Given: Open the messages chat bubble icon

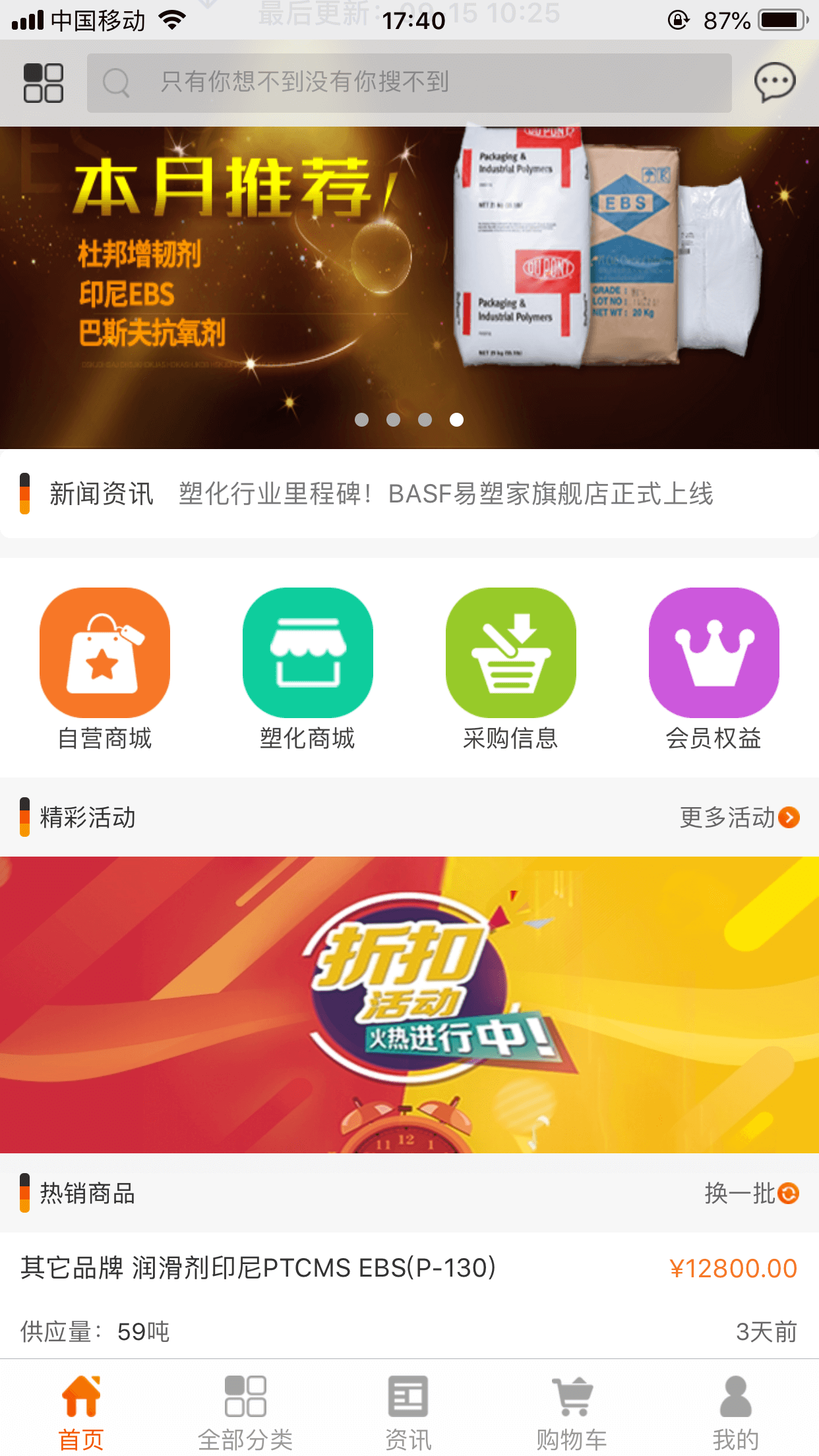Looking at the screenshot, I should [774, 83].
